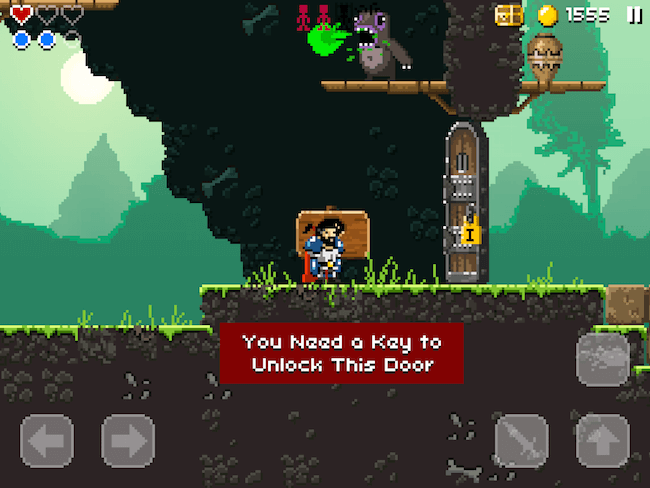Screen dimensions: 650x488
Task: Use the special ability button
Action: coord(602,359)
